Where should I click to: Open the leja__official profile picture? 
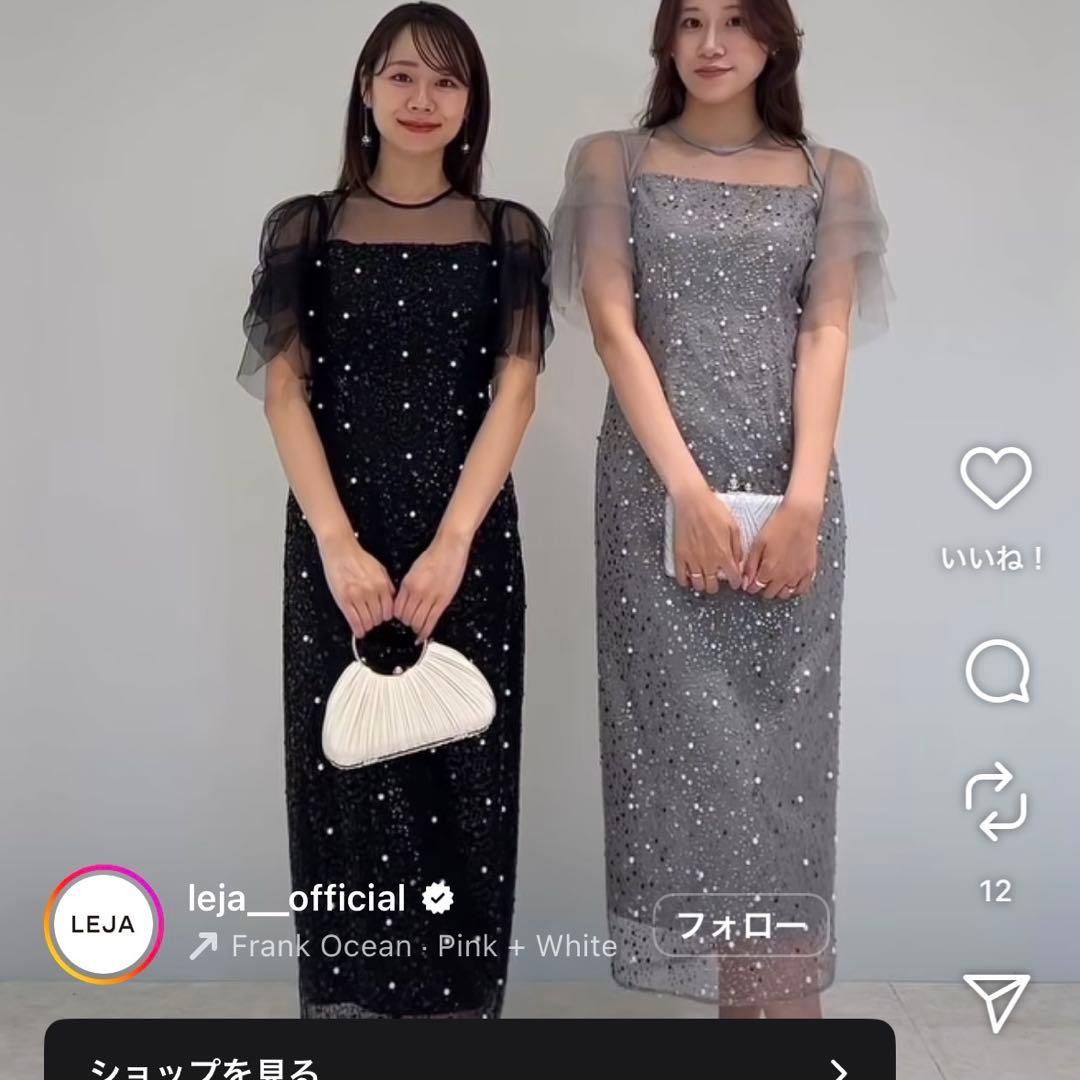click(103, 924)
